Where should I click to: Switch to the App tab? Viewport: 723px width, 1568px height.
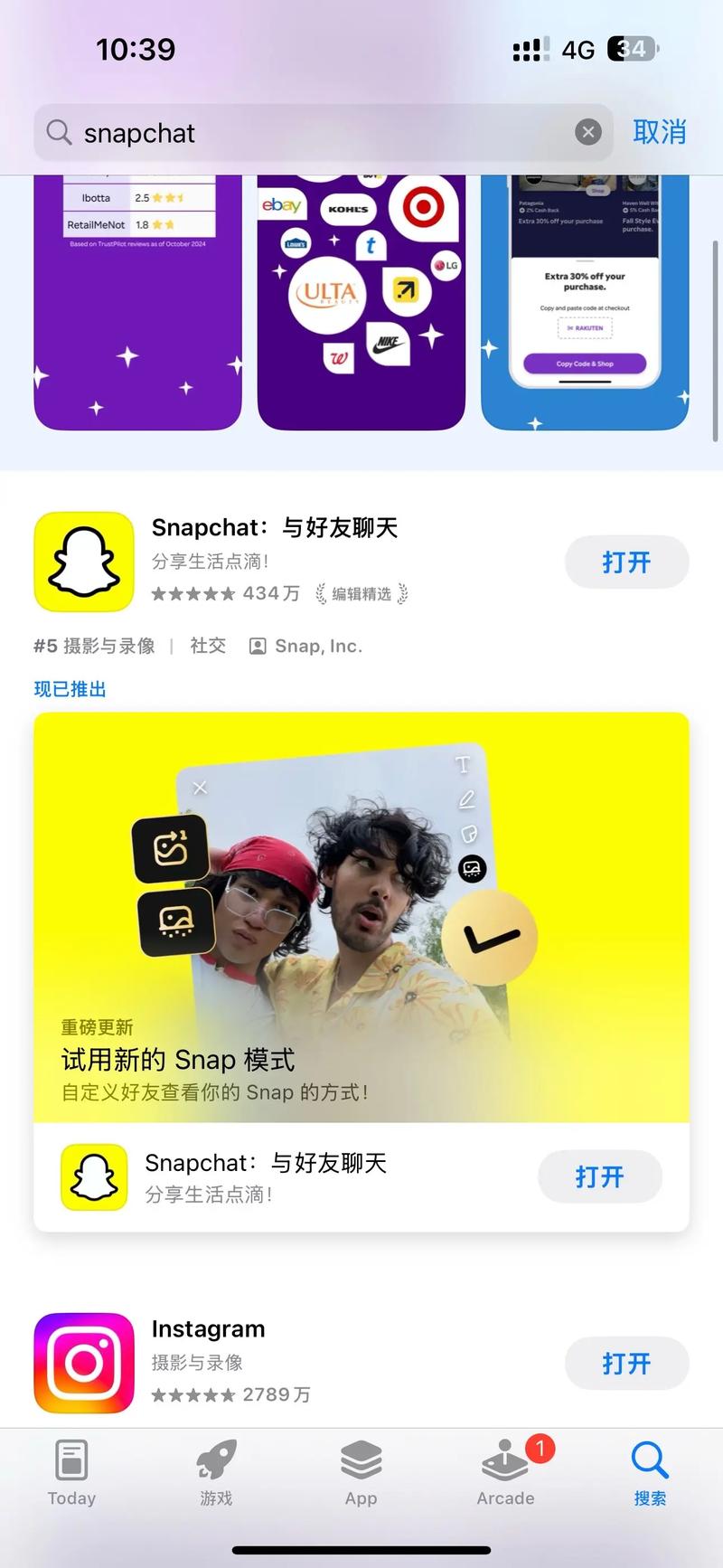(361, 1471)
